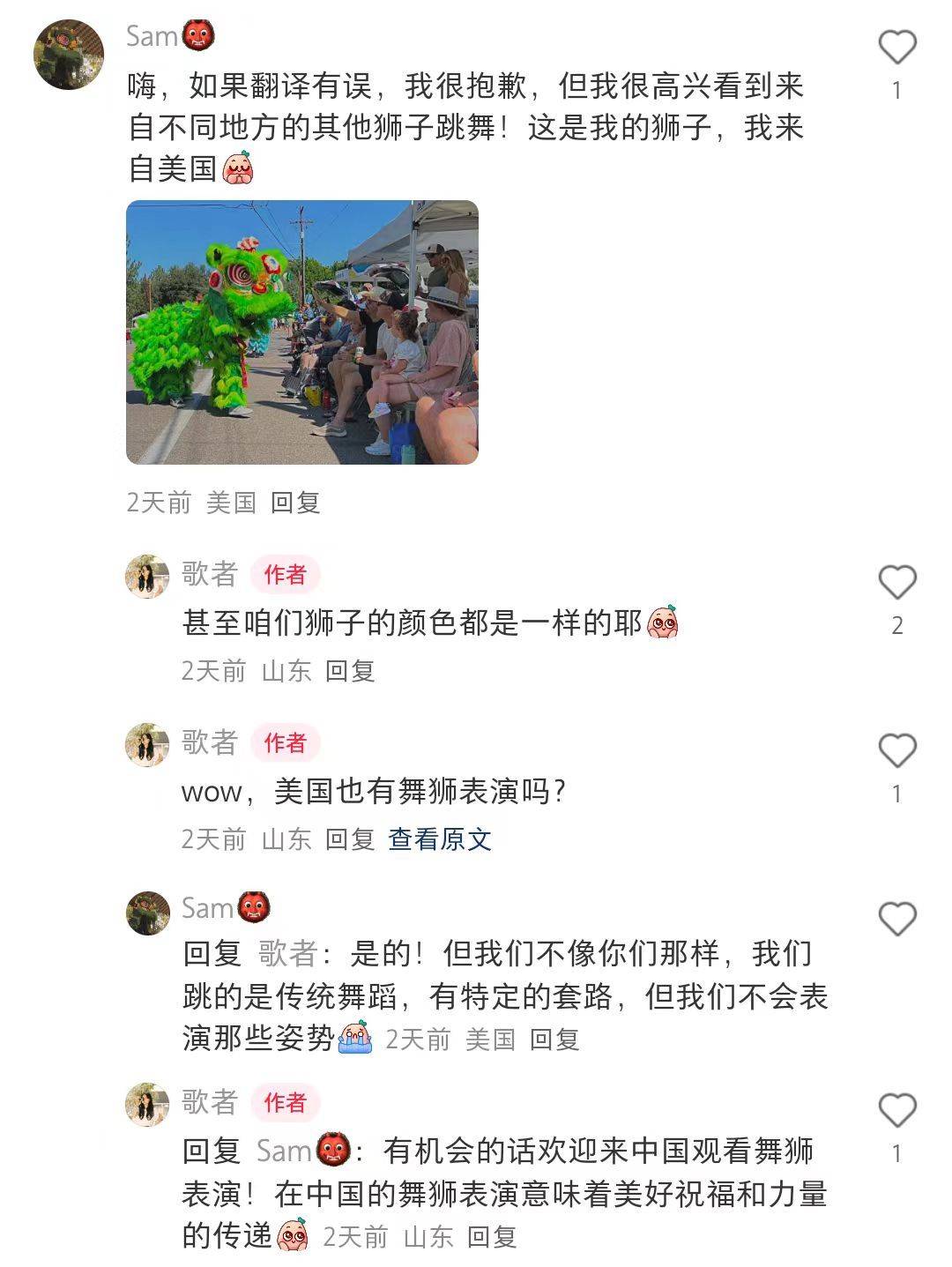
Task: Like Sam's reply starting with '是的！'
Action: pos(897,920)
